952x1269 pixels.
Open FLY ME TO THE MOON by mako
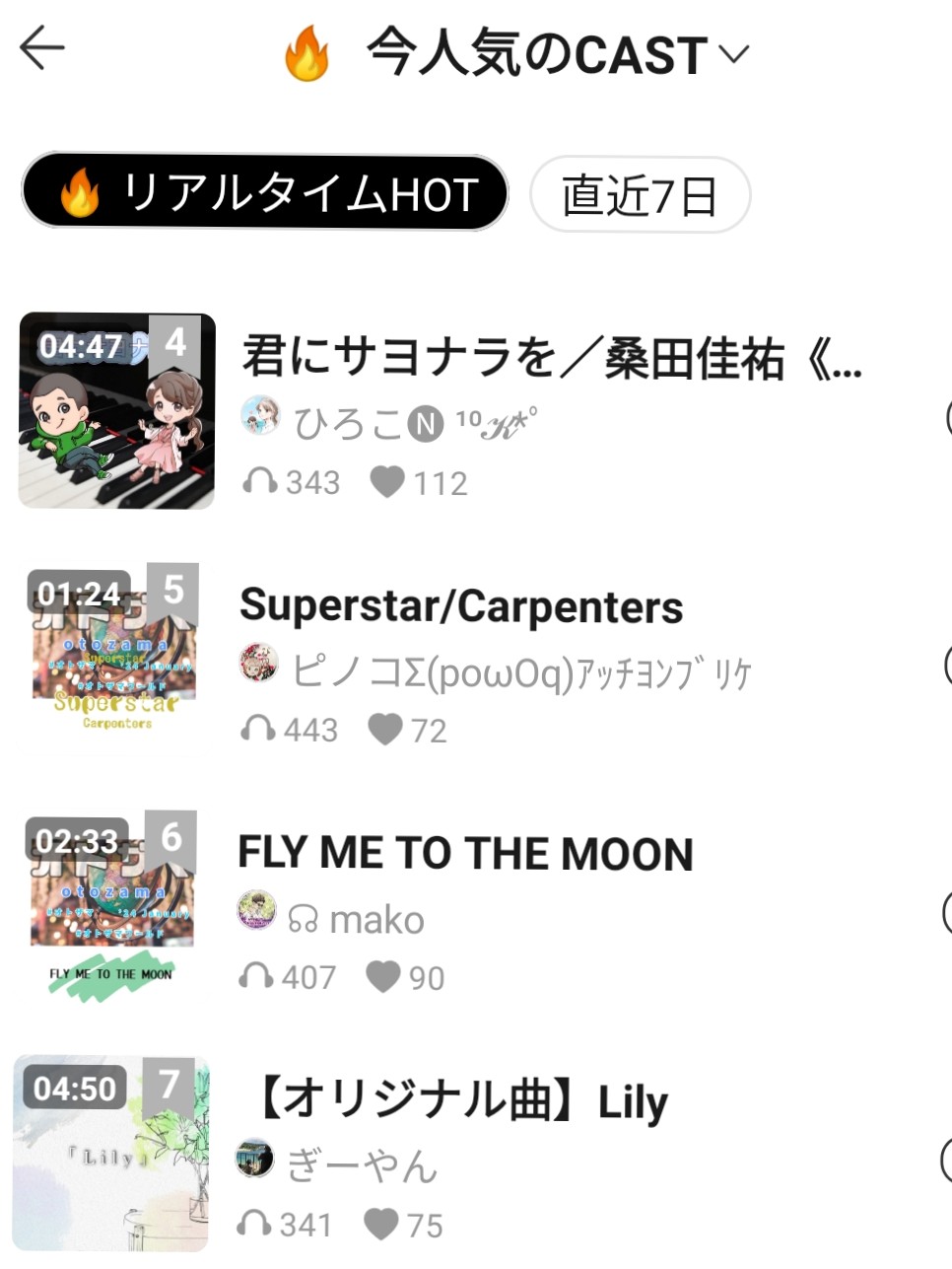click(465, 854)
